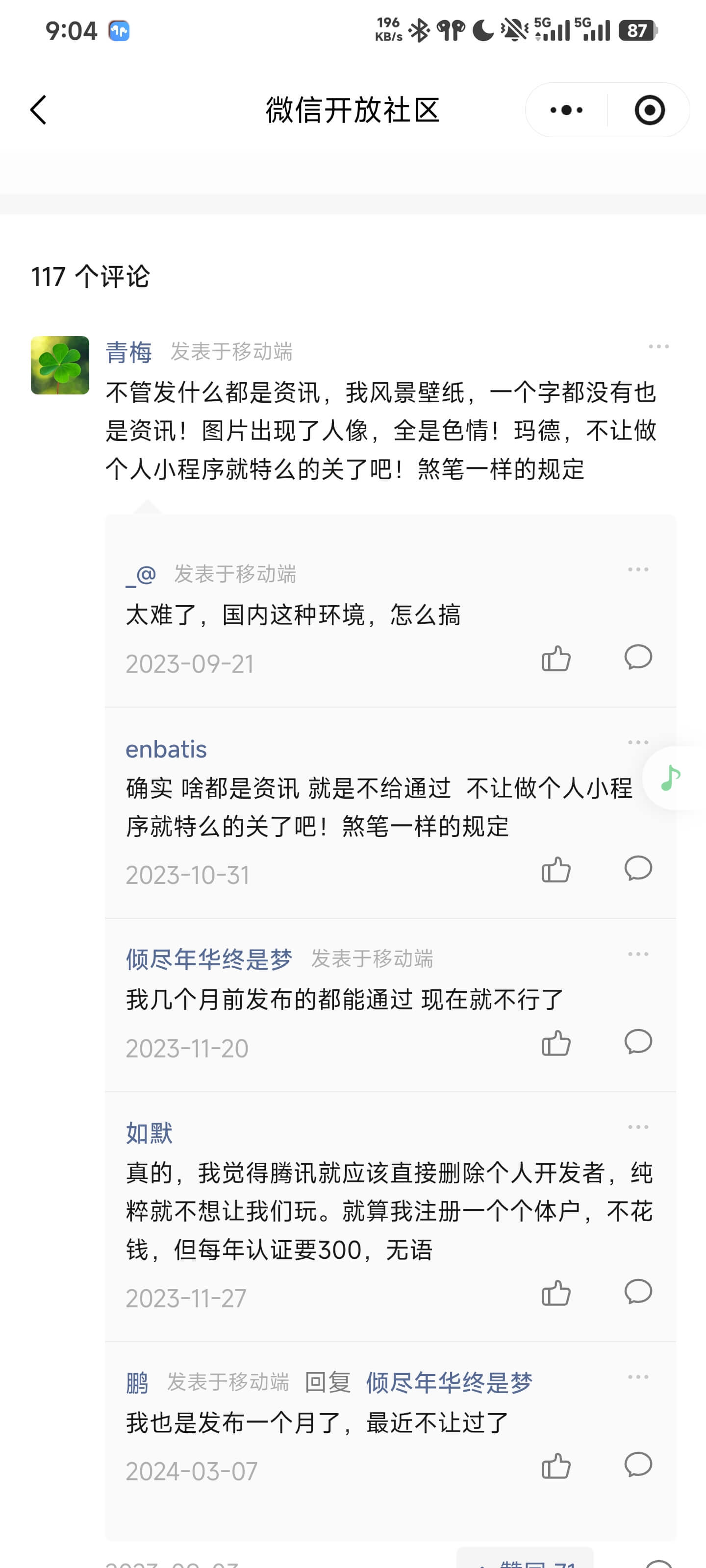The image size is (706, 1568).
Task: Reply to 如默's comment
Action: (638, 1292)
